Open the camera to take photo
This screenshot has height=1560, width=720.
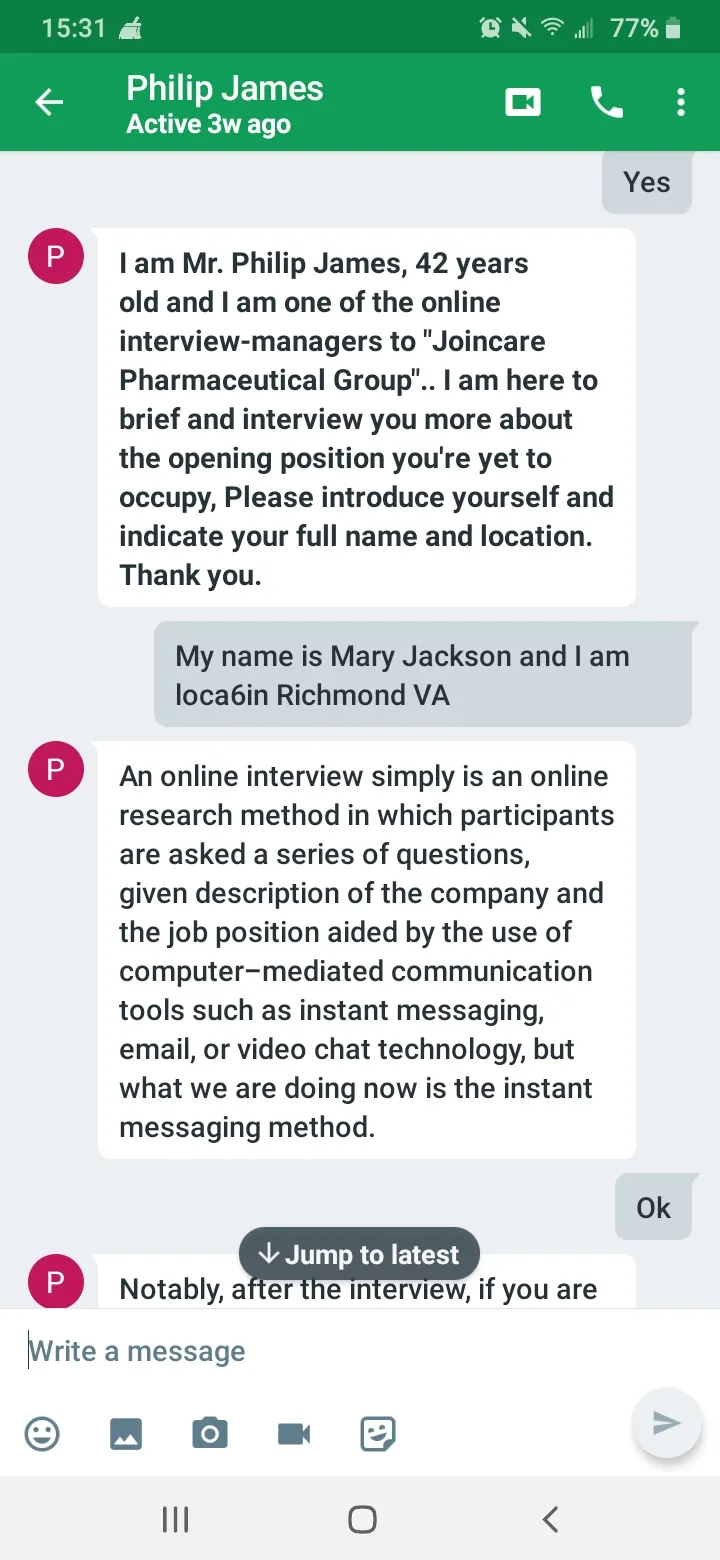click(x=210, y=1434)
